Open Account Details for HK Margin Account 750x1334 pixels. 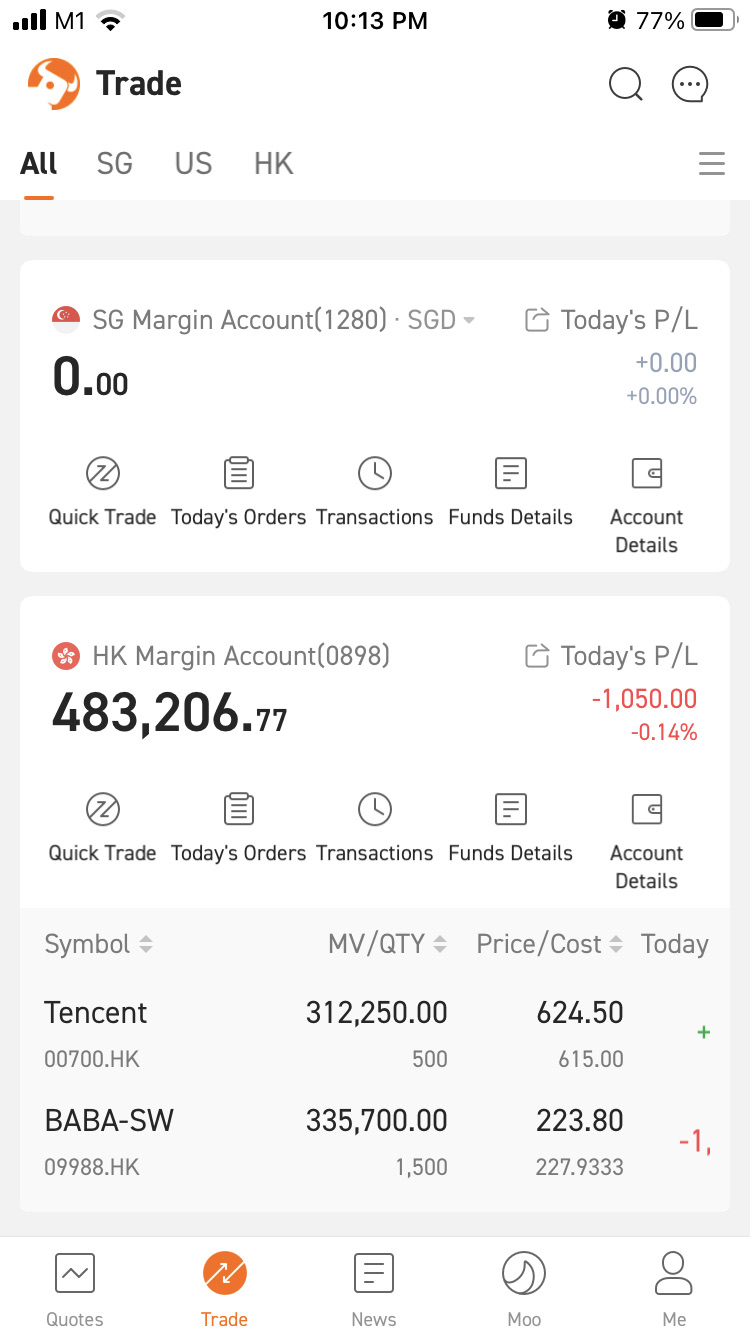tap(647, 838)
